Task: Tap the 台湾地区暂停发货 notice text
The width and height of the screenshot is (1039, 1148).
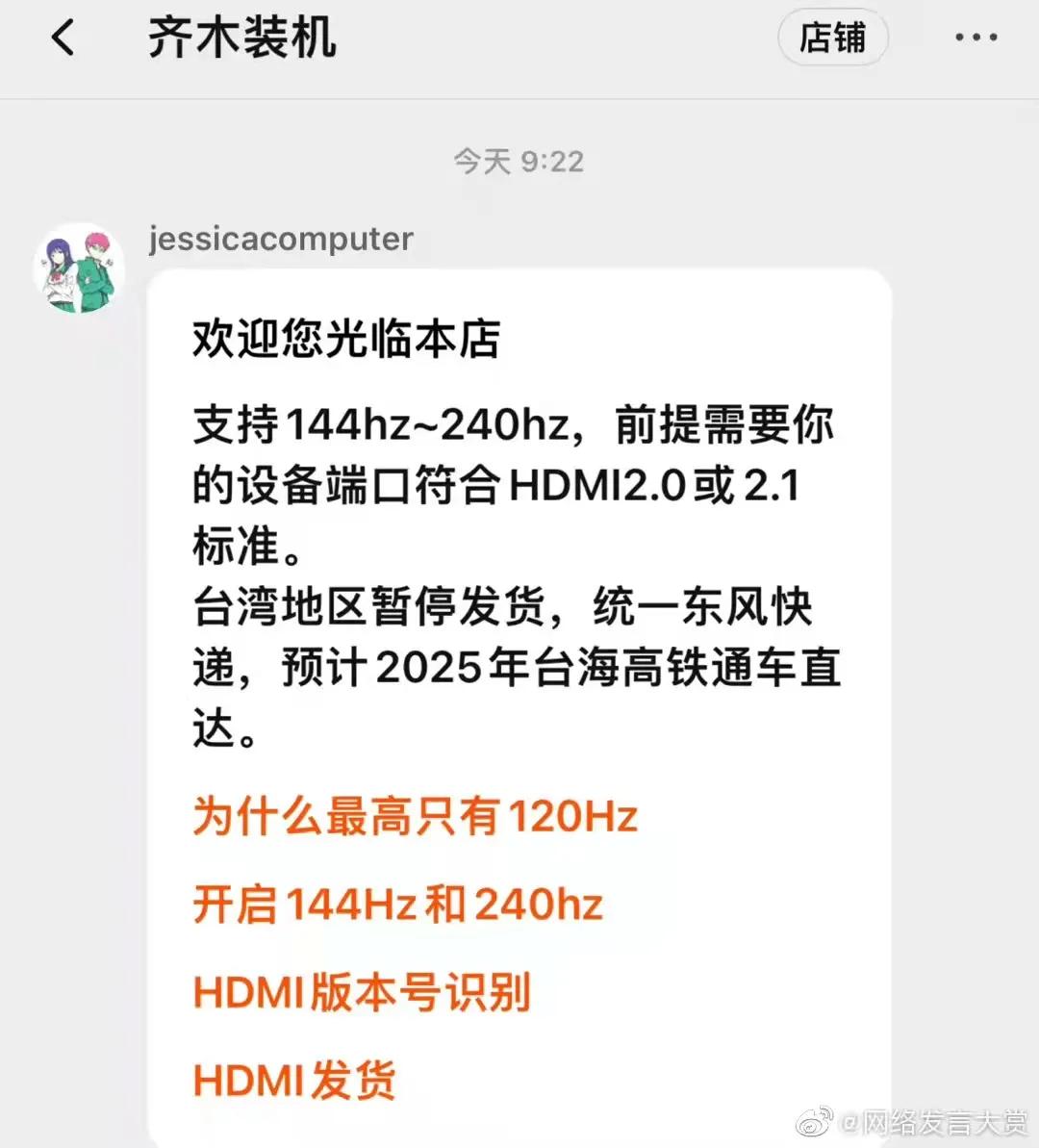Action: click(x=500, y=606)
